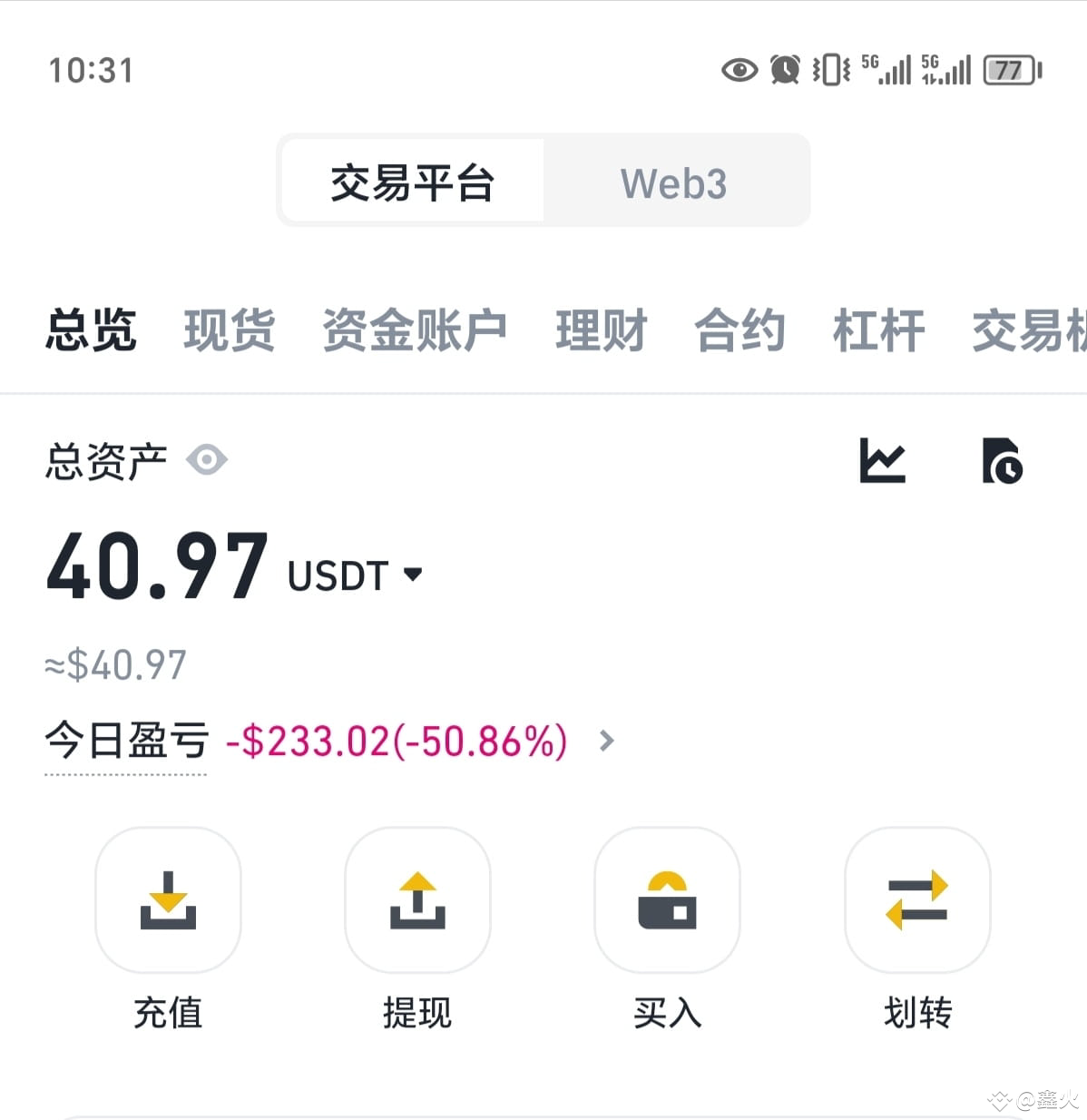Tap the 提现 withdraw icon
This screenshot has height=1120, width=1087.
click(x=417, y=900)
